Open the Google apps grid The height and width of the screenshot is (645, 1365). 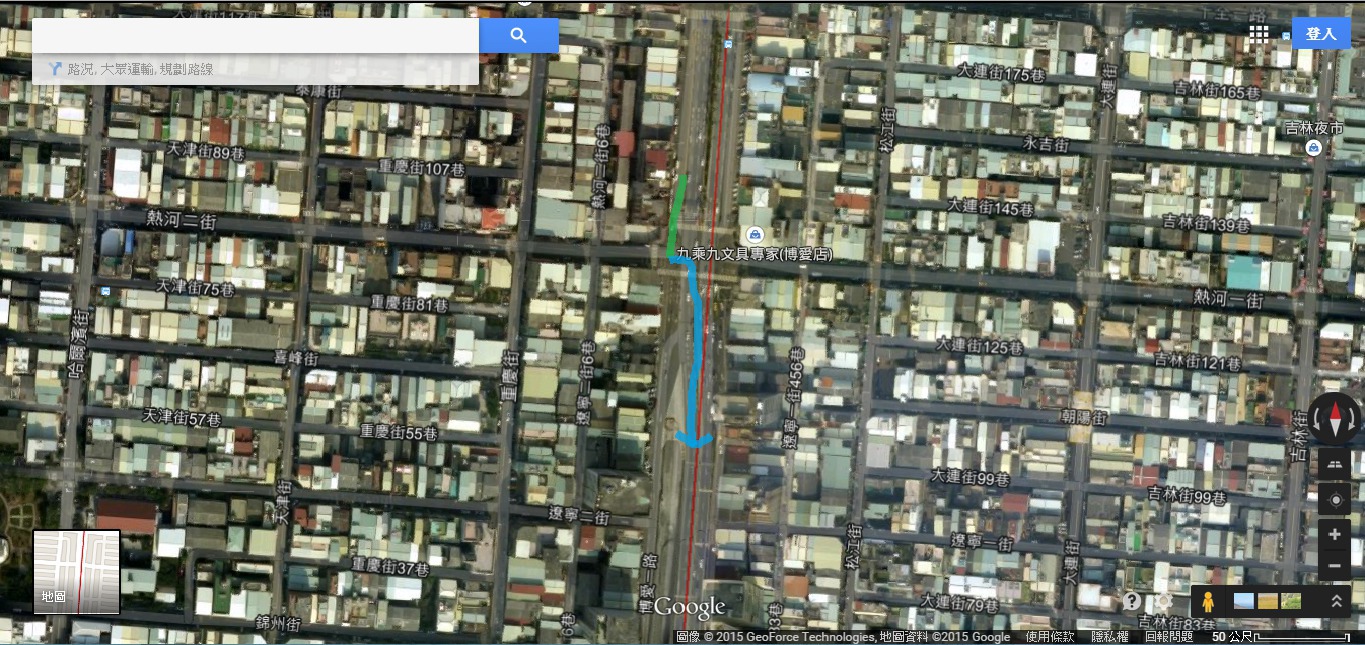click(x=1258, y=33)
